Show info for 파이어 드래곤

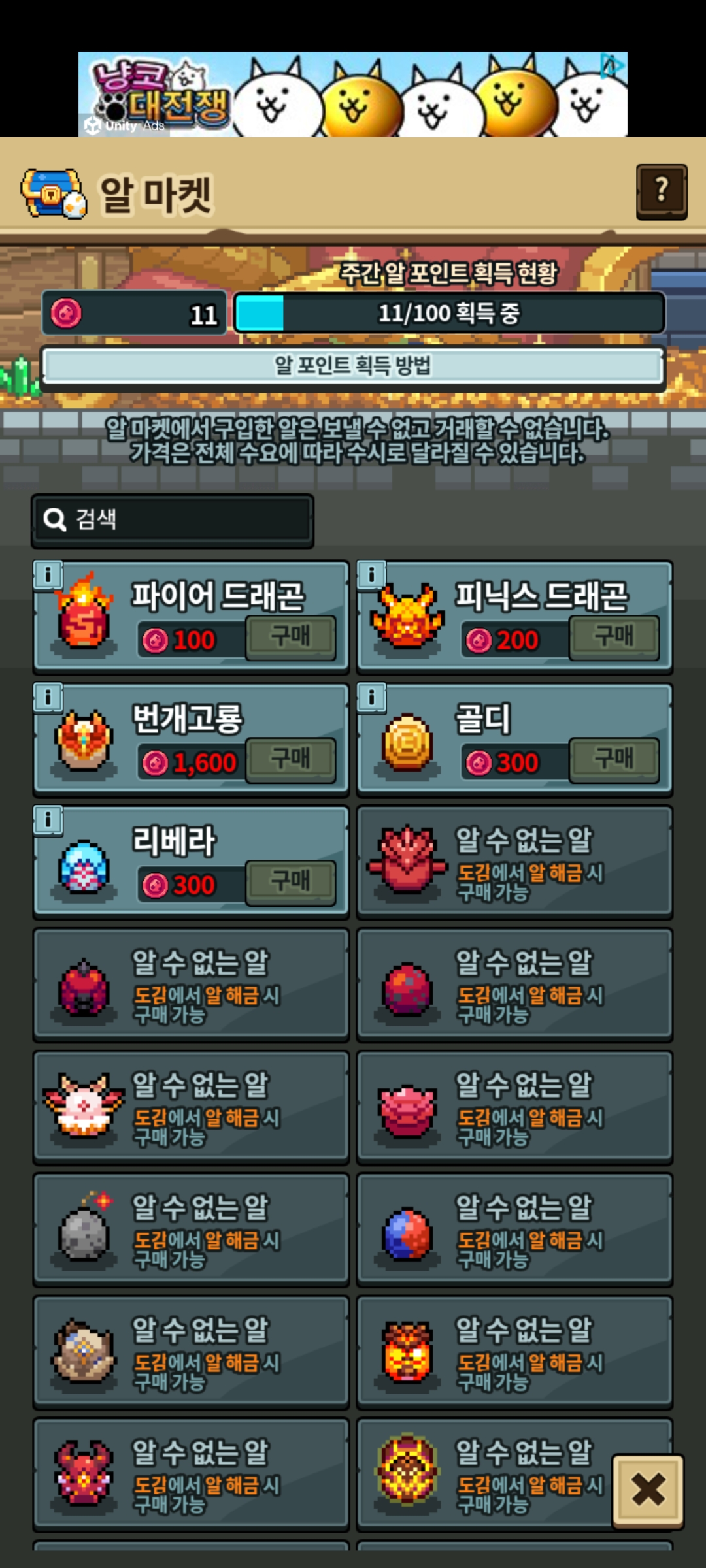tap(48, 576)
